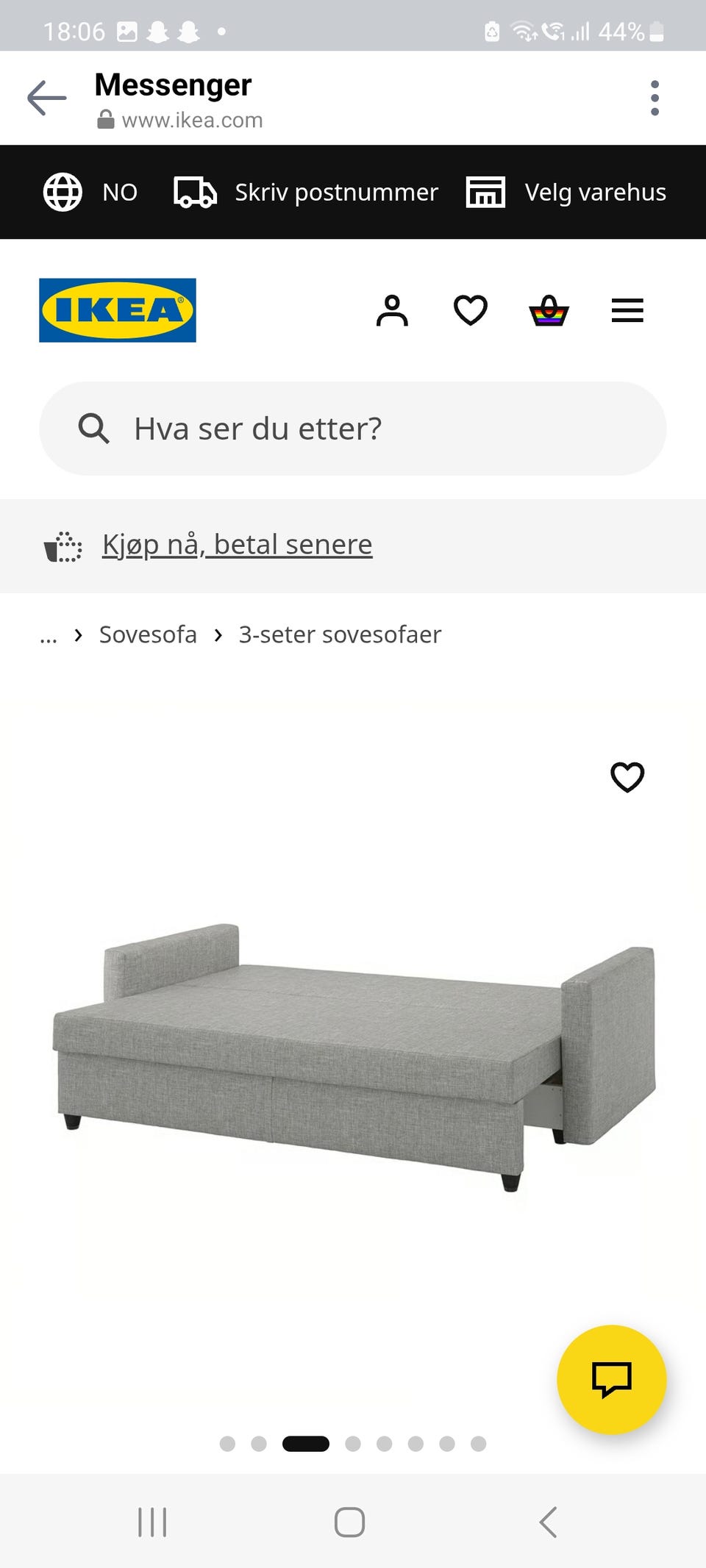
Task: Open the user profile icon
Action: click(x=392, y=310)
